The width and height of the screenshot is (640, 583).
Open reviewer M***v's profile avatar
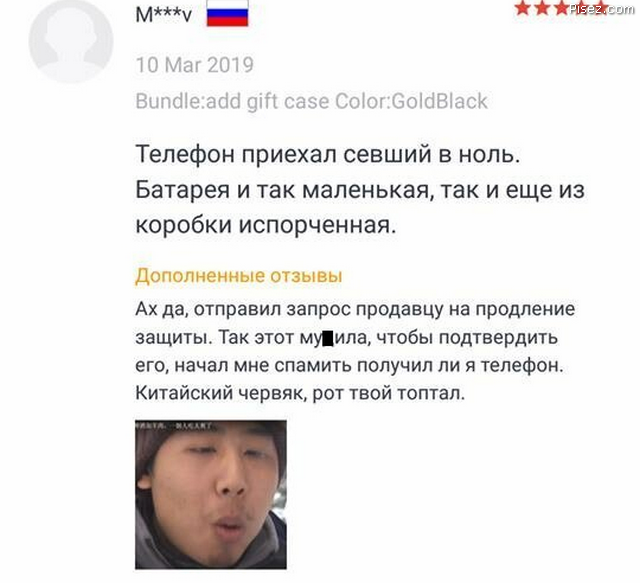pos(70,42)
